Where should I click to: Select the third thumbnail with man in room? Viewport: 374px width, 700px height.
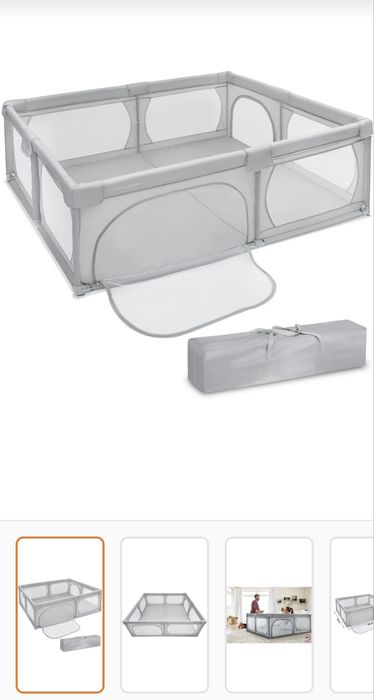[269, 615]
